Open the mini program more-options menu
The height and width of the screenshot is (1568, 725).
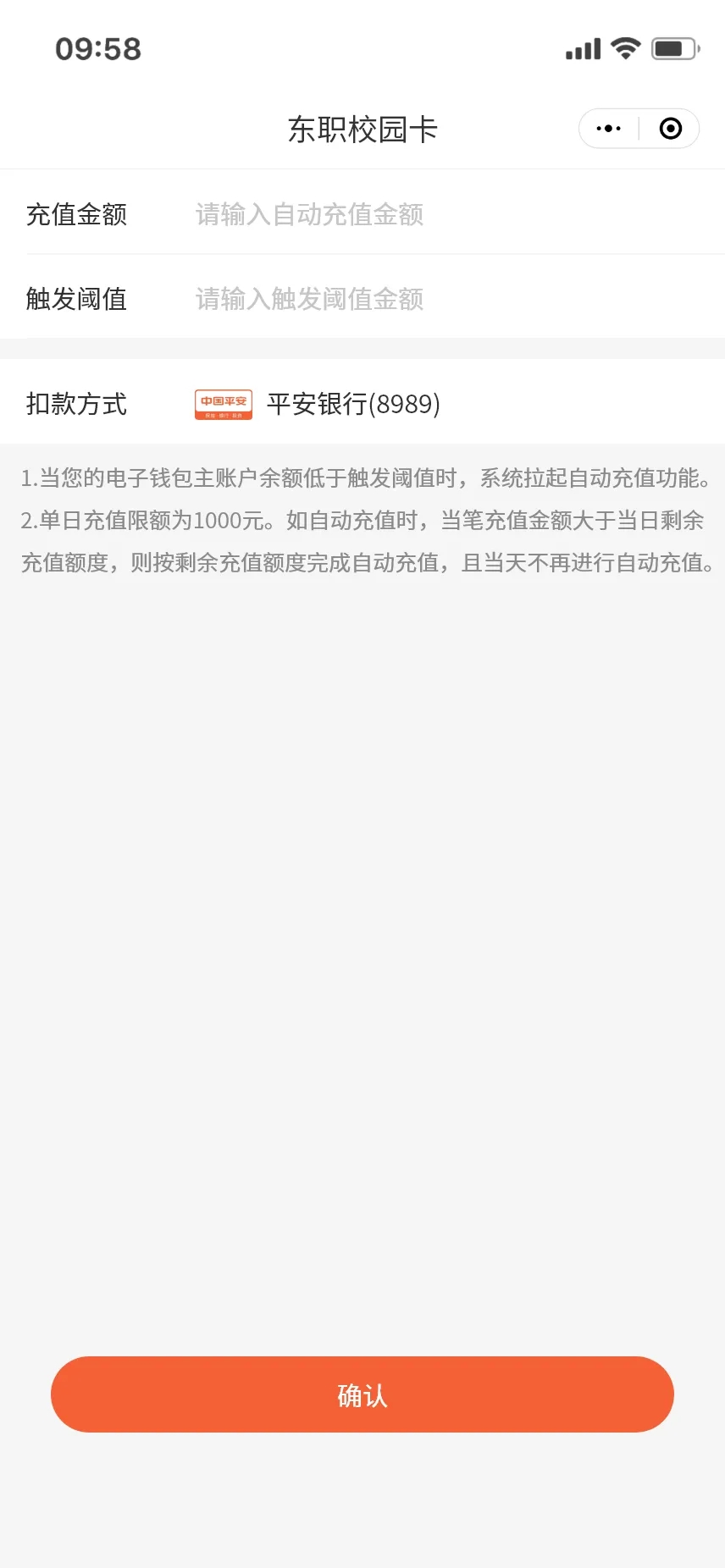click(609, 129)
